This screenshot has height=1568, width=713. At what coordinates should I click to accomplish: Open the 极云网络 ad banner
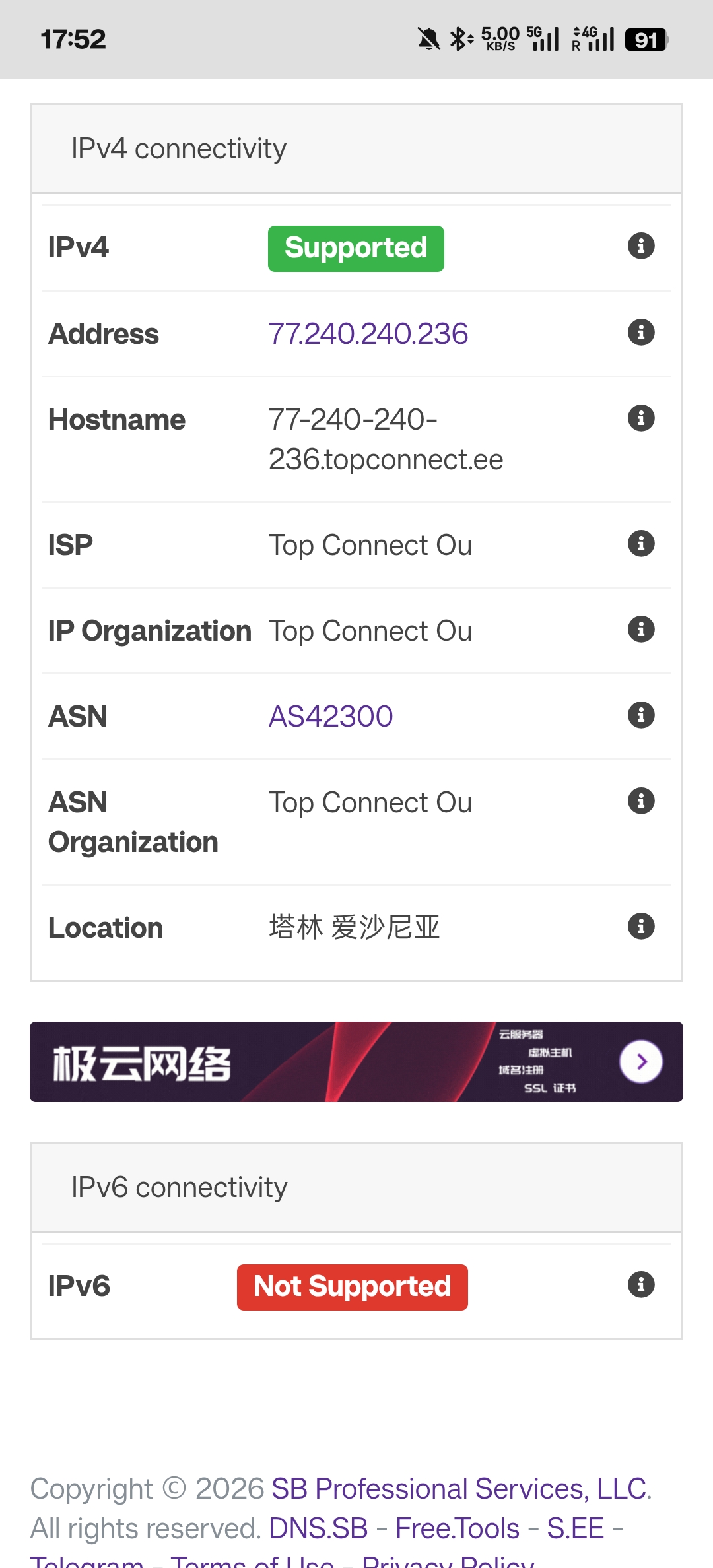coord(356,1062)
